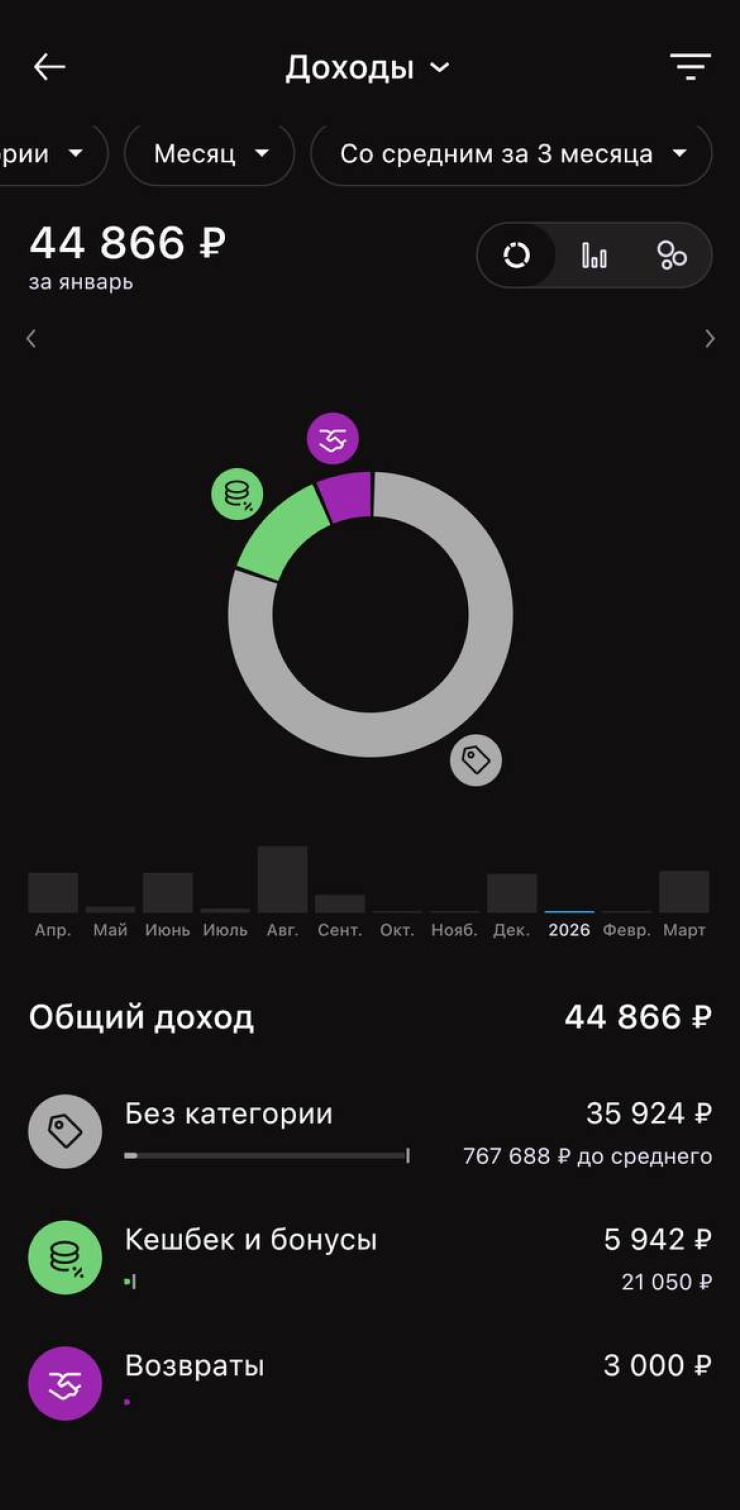
Task: Switch to the bubble chart view
Action: [671, 256]
